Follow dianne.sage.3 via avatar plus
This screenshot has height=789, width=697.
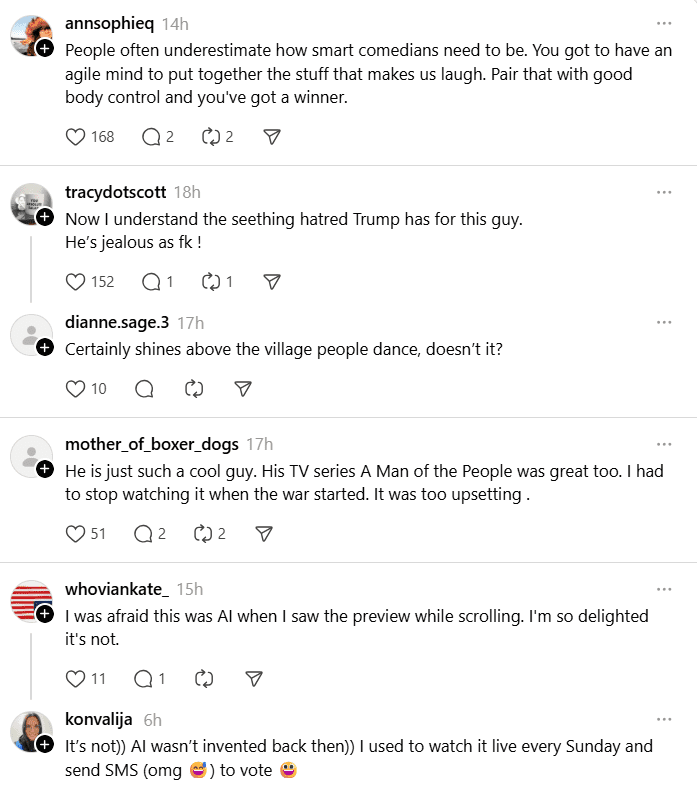[45, 347]
